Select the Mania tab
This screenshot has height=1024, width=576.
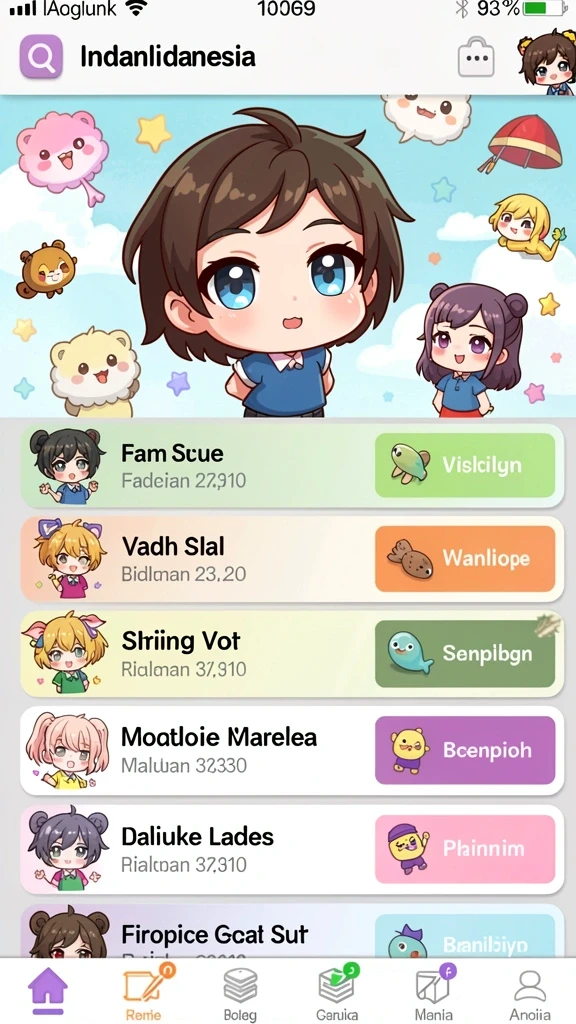pos(434,993)
